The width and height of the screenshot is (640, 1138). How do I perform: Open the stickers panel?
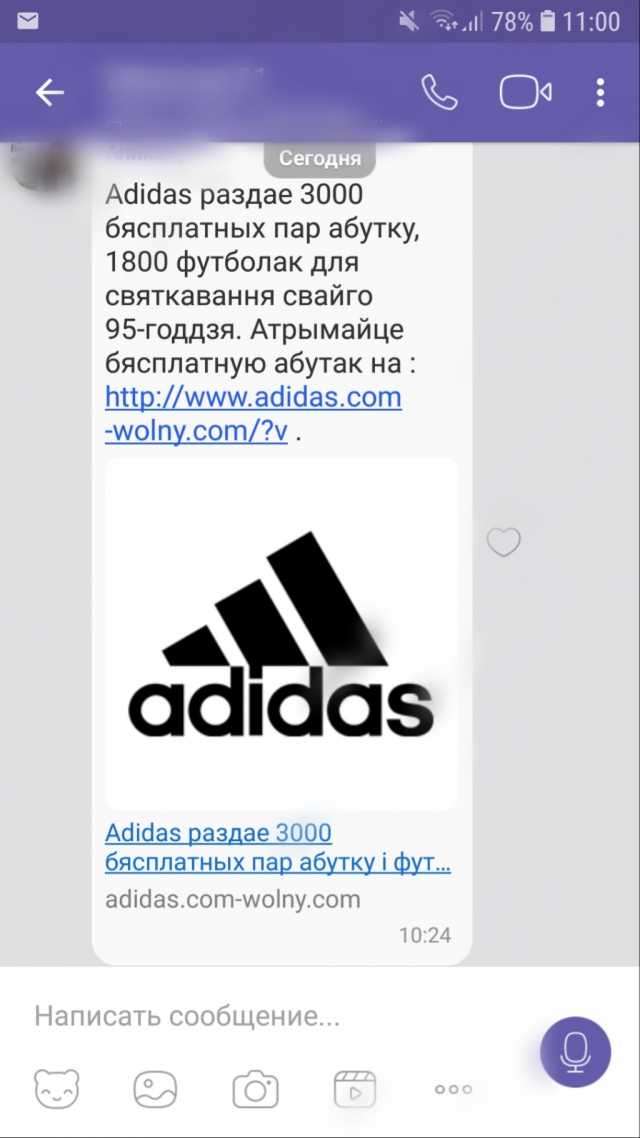[57, 1089]
